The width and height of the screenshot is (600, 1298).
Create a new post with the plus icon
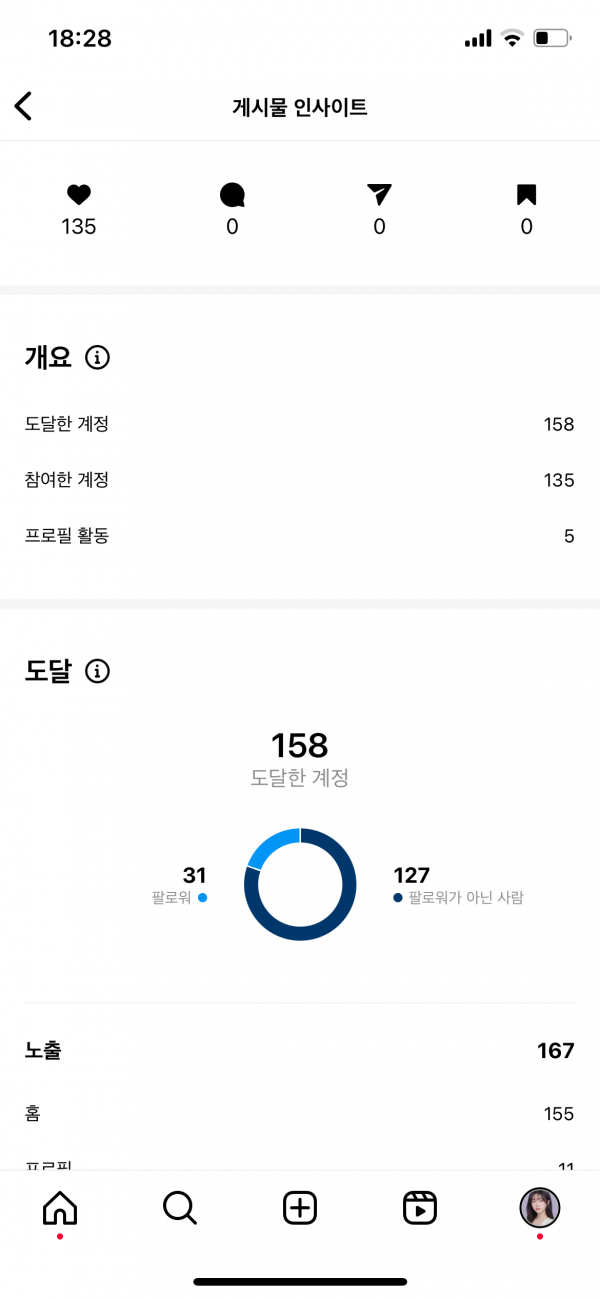coord(300,1208)
